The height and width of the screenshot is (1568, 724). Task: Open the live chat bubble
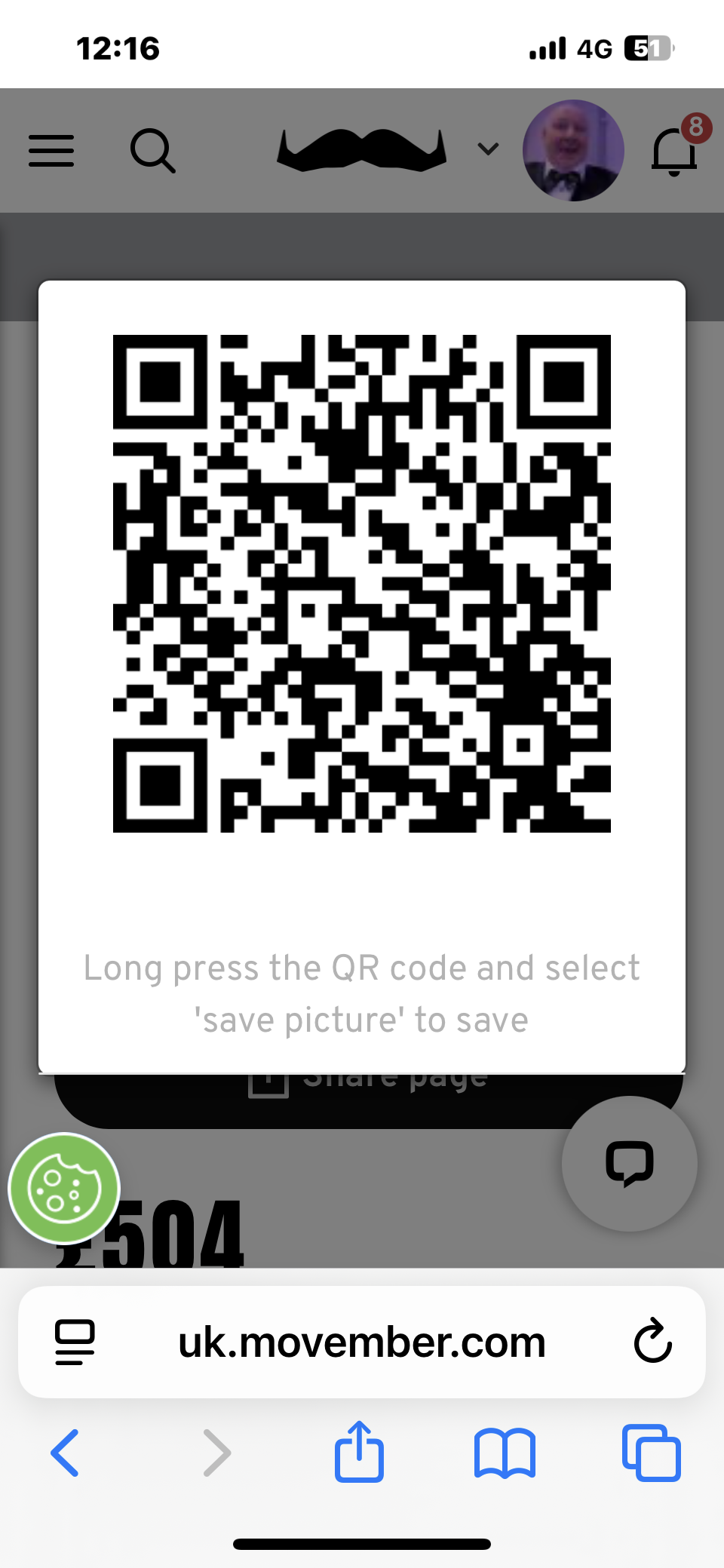(x=629, y=1164)
